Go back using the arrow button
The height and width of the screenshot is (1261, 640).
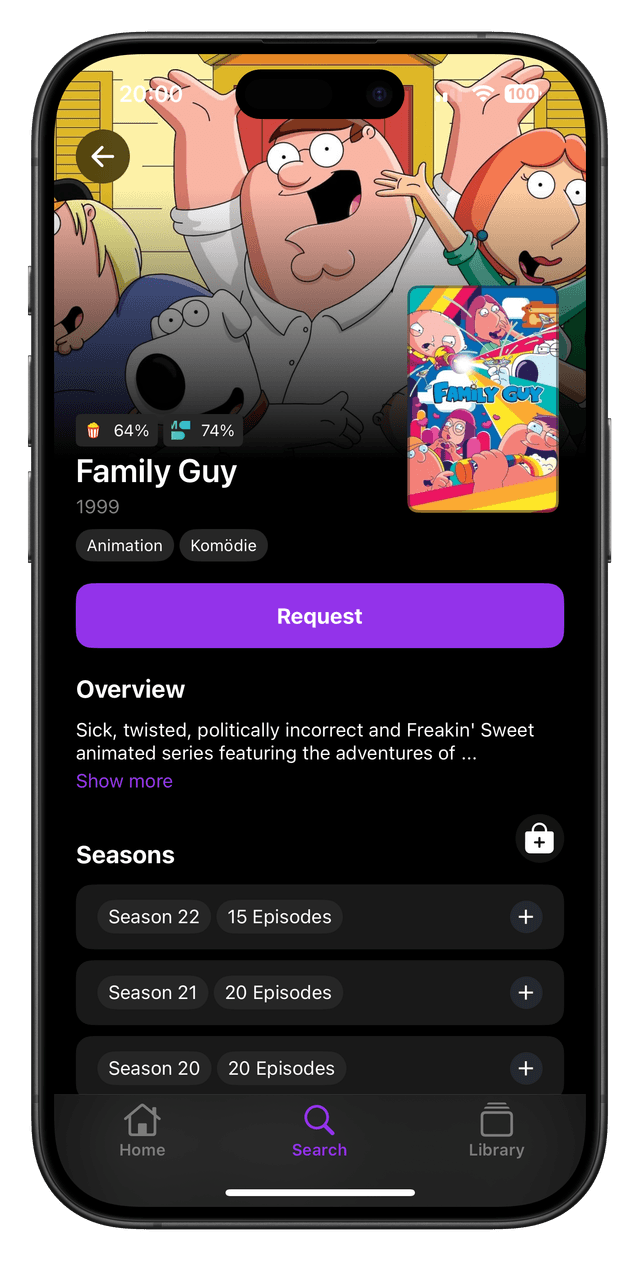103,156
